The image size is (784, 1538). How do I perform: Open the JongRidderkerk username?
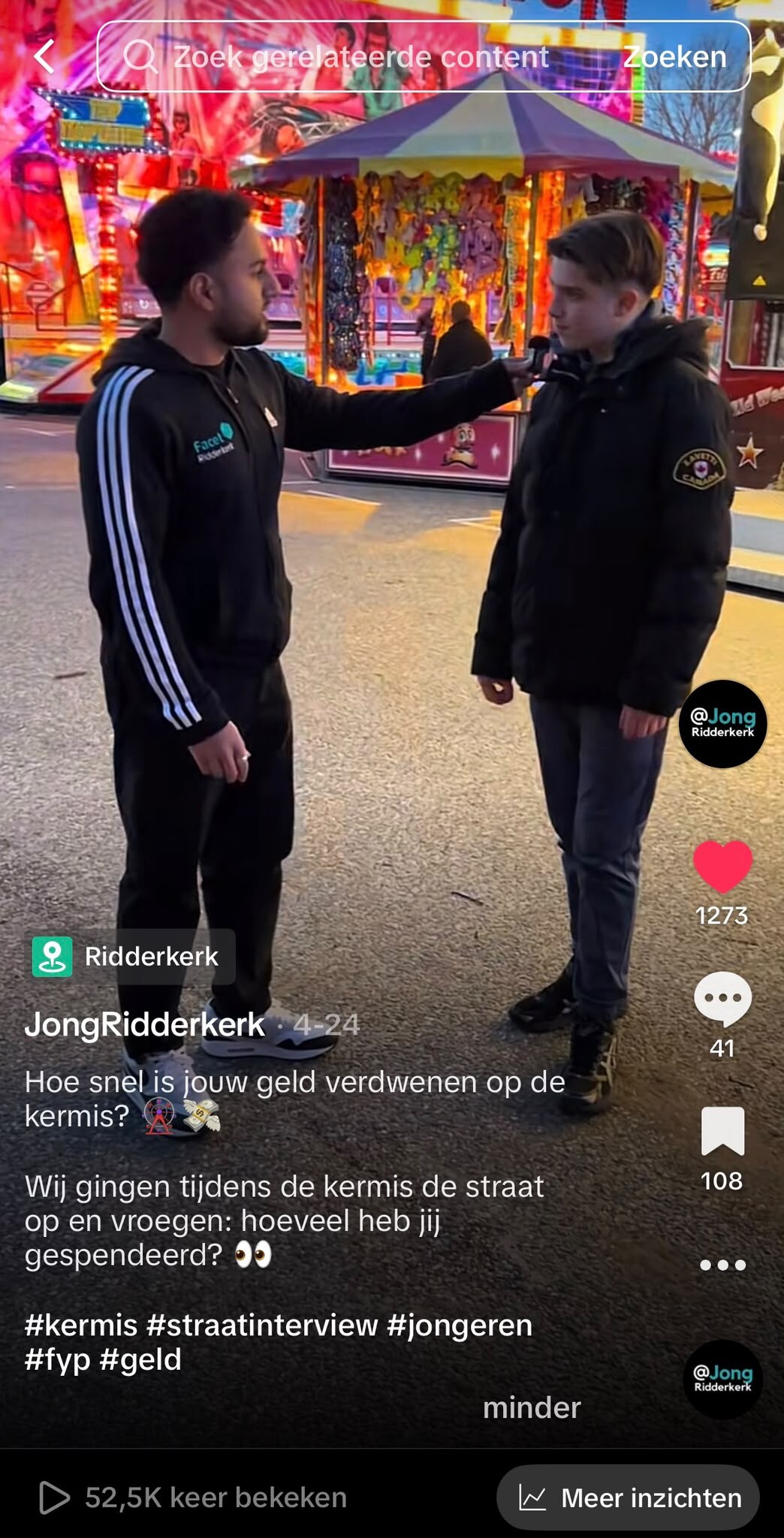144,1024
